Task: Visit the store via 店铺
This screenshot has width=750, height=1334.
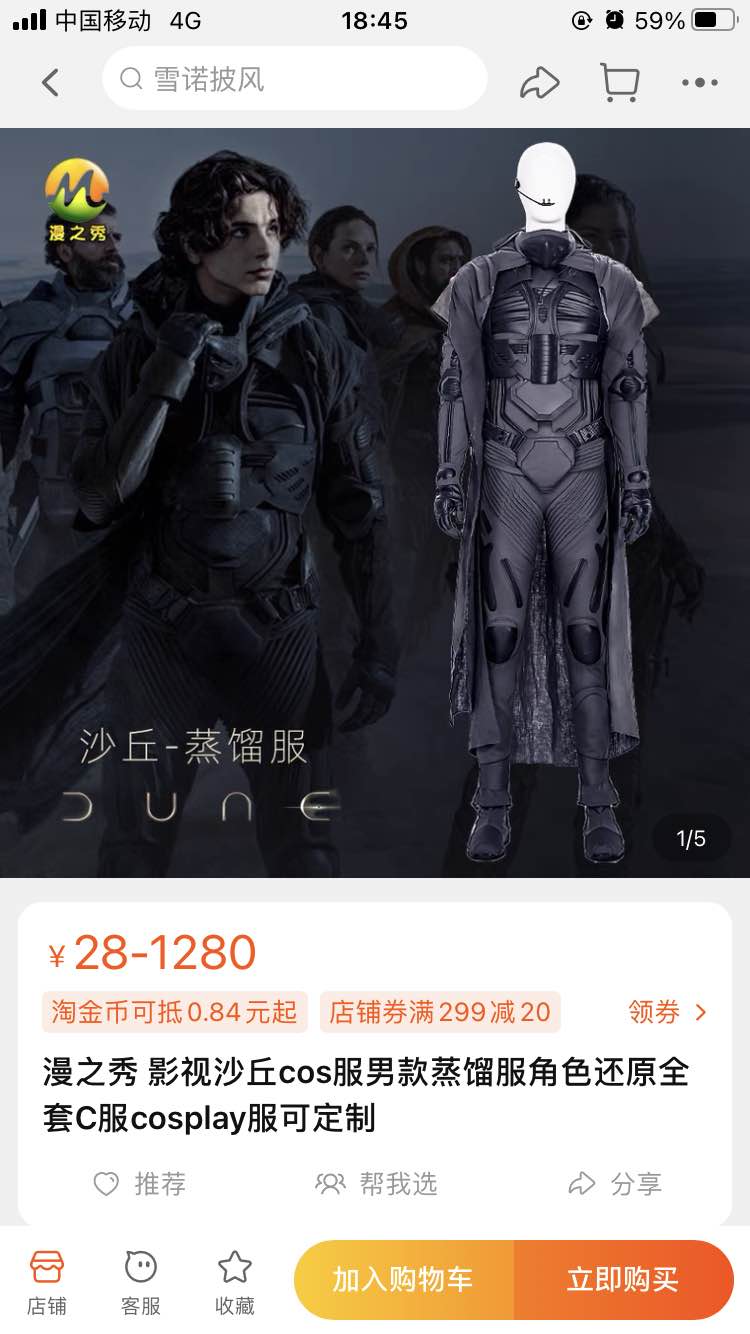Action: click(x=47, y=1283)
